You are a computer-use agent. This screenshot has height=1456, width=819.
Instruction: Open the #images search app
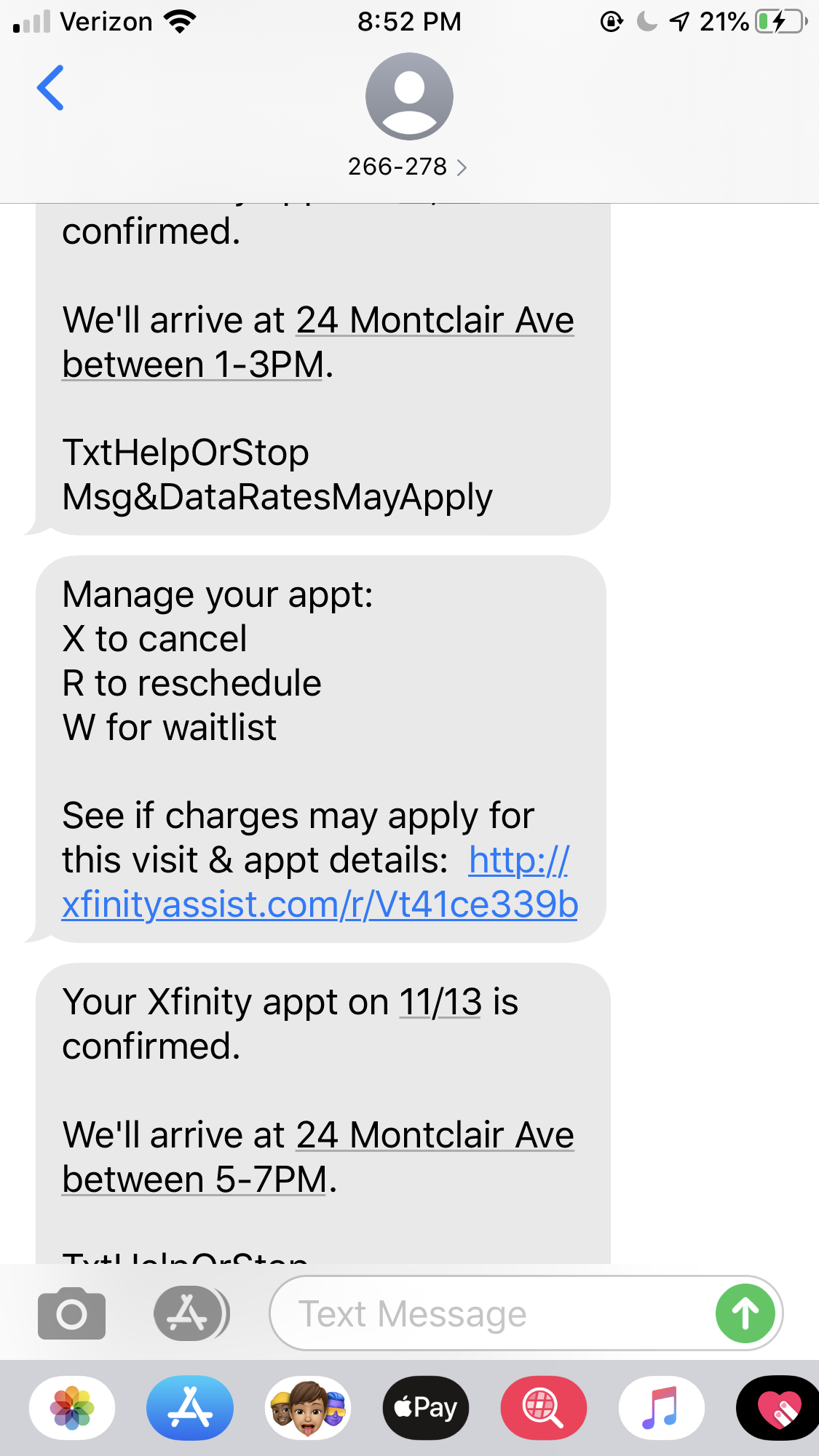tap(543, 1408)
